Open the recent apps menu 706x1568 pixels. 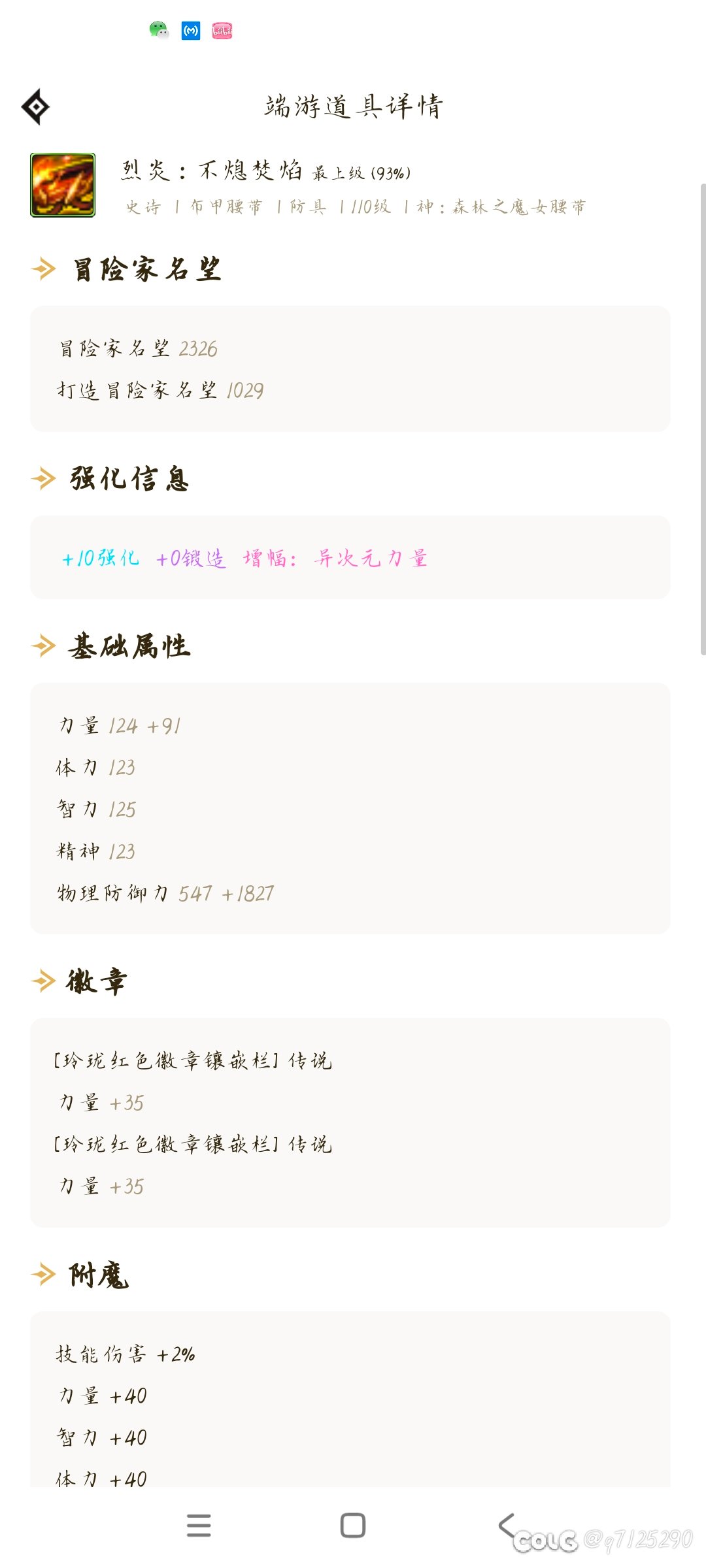click(199, 1526)
